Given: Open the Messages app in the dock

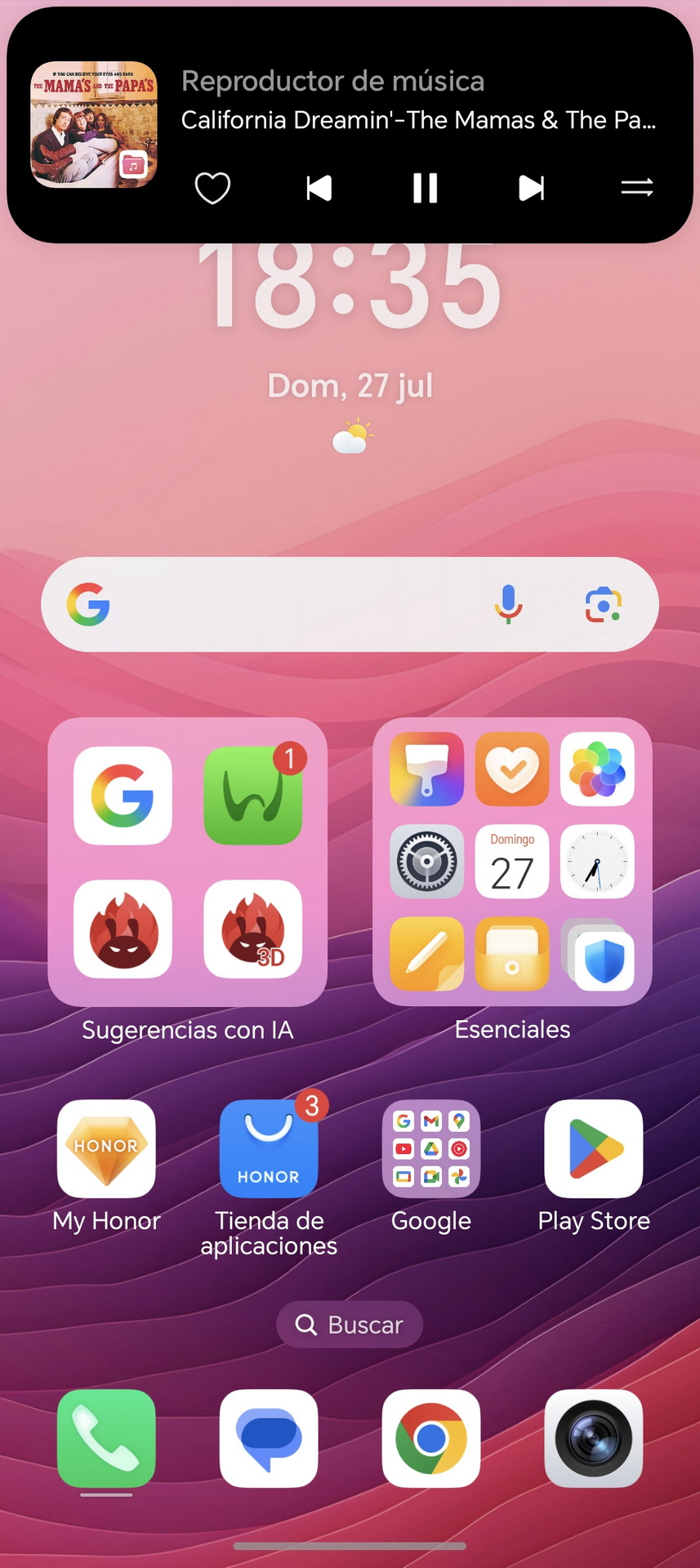Looking at the screenshot, I should [269, 1438].
